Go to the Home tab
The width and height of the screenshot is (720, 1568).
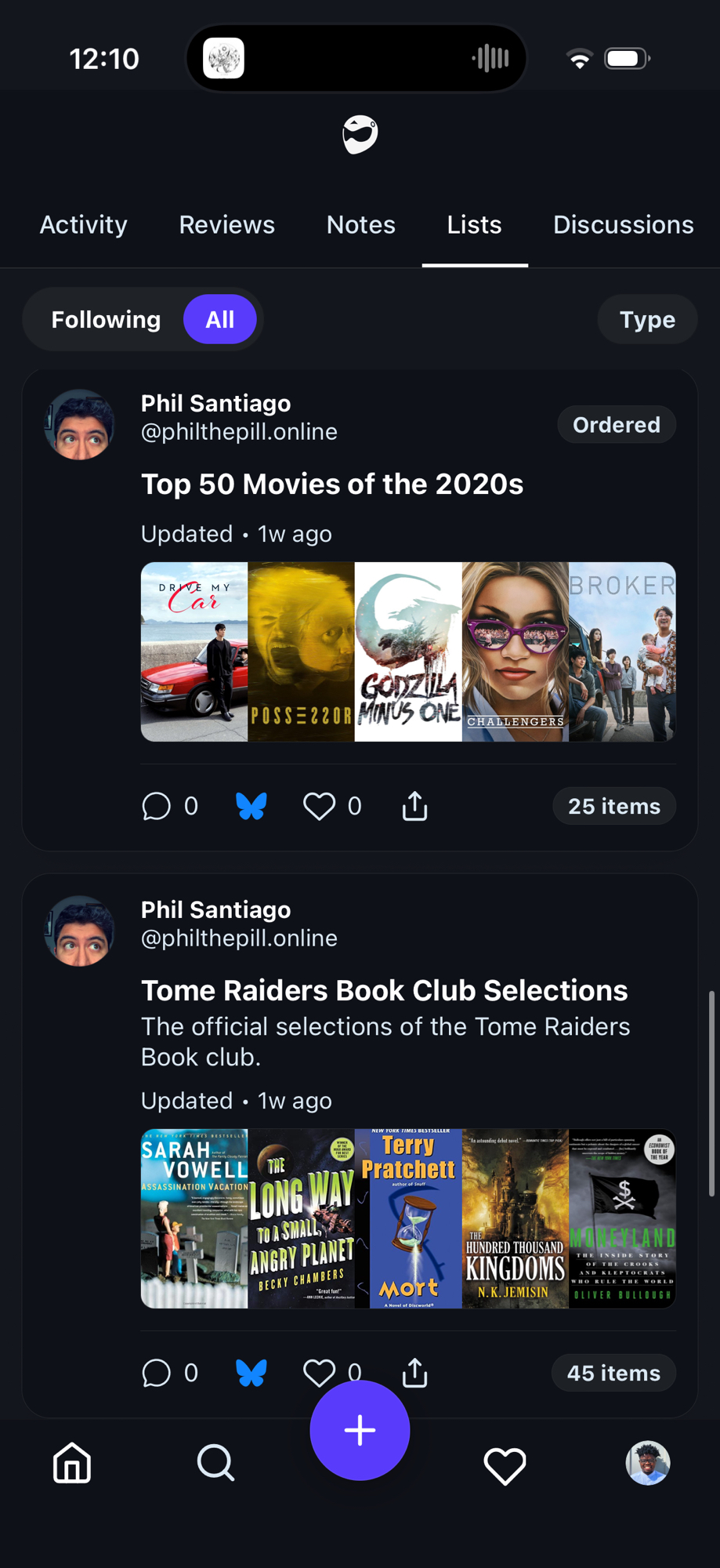[x=72, y=1463]
